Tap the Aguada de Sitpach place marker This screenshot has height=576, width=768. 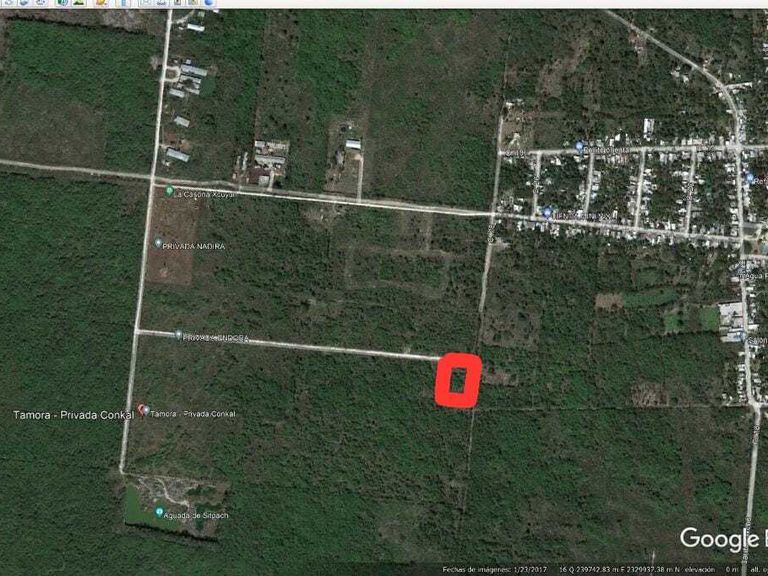click(x=159, y=512)
